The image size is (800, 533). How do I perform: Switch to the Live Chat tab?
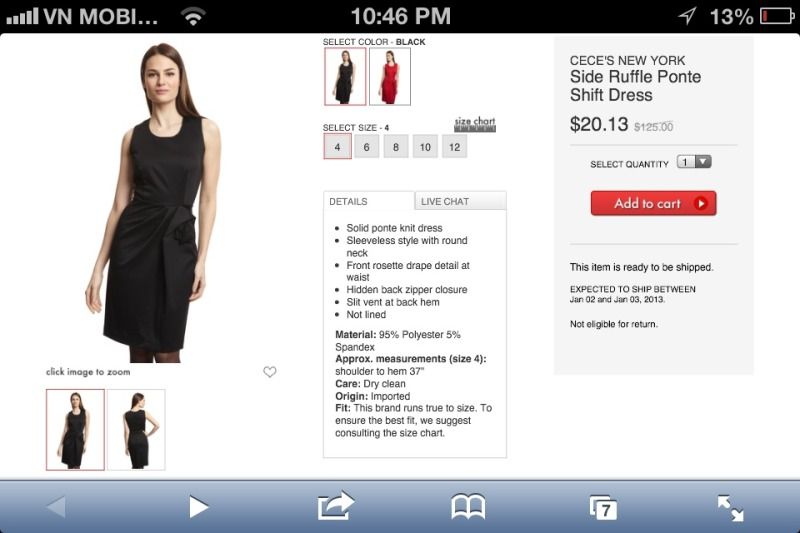pos(460,201)
